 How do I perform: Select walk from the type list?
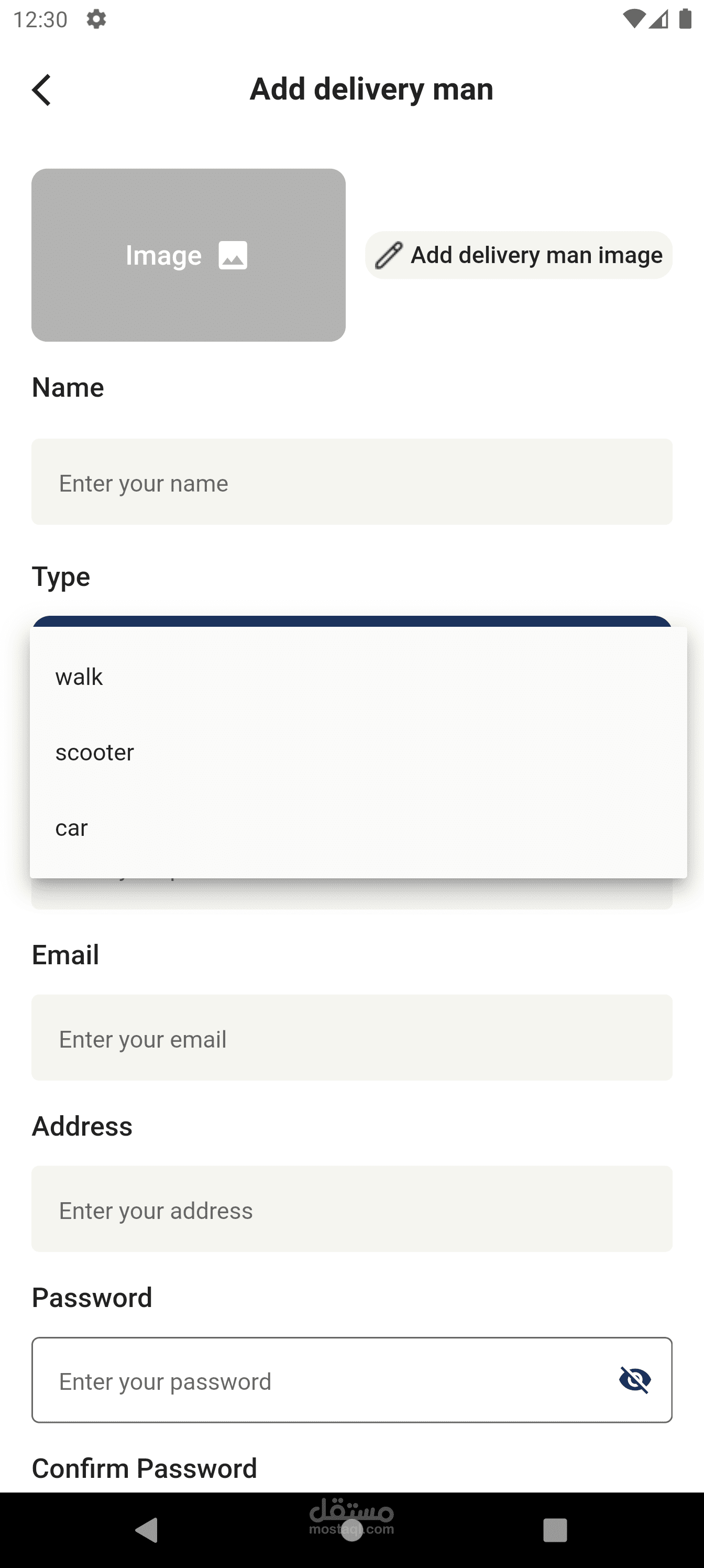coord(358,677)
